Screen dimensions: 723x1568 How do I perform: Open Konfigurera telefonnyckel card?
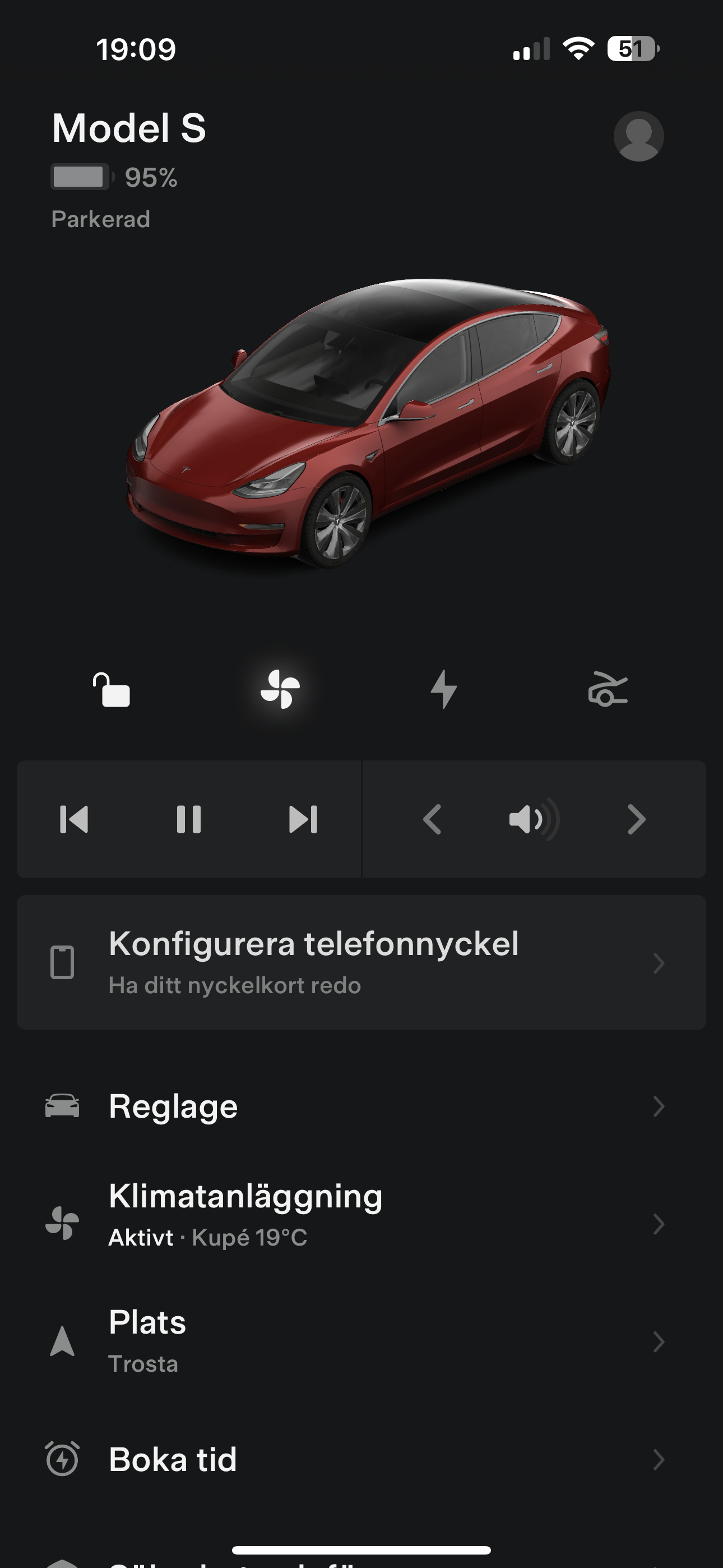pyautogui.click(x=361, y=962)
